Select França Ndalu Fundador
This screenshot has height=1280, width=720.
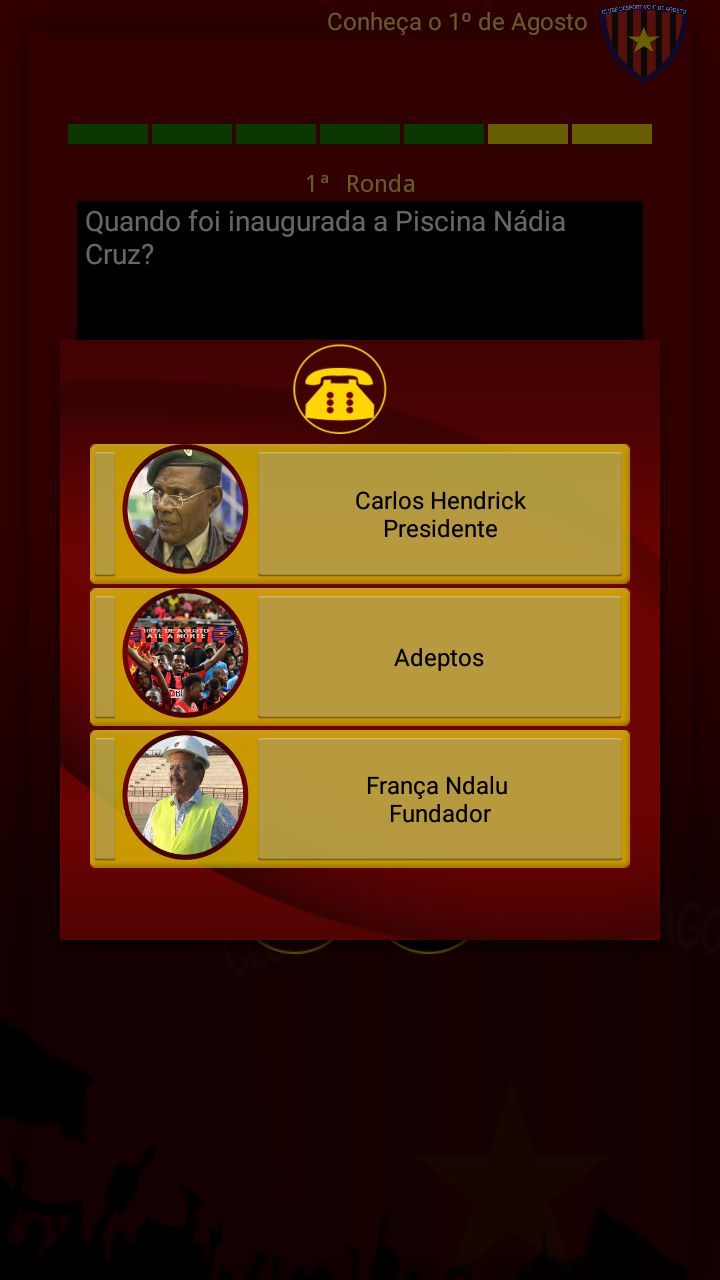point(360,799)
